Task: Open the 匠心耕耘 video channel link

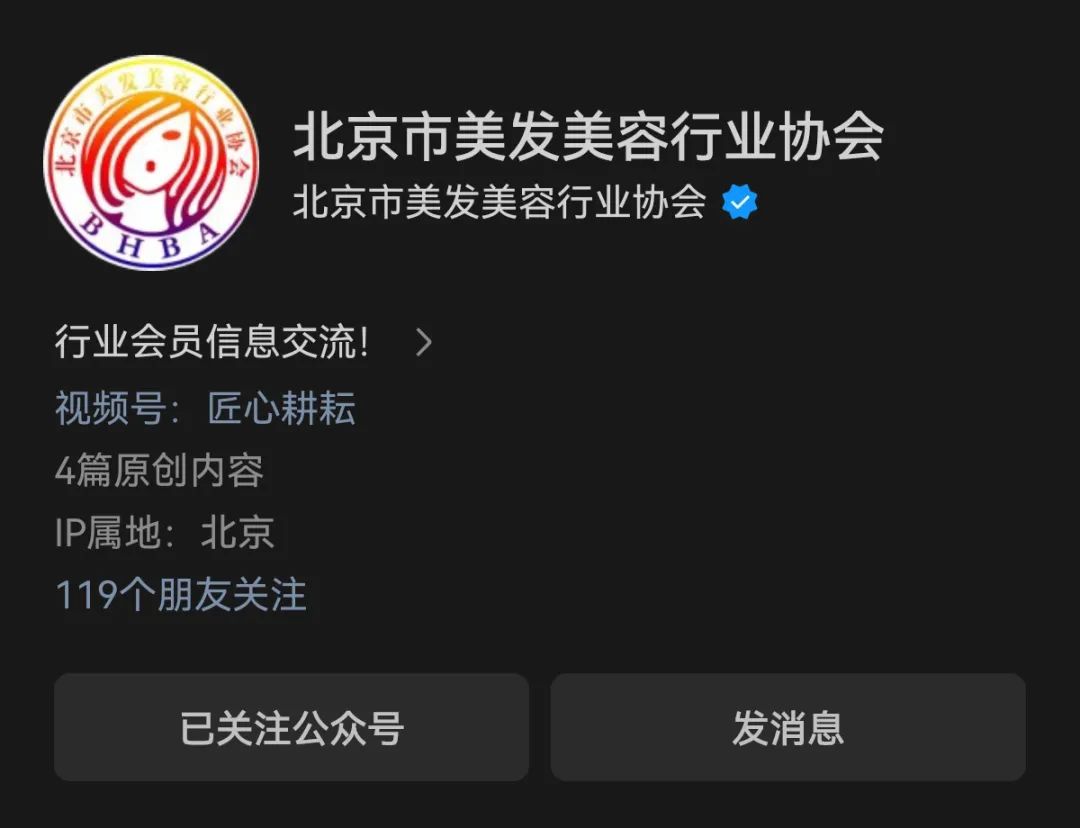Action: coord(282,409)
